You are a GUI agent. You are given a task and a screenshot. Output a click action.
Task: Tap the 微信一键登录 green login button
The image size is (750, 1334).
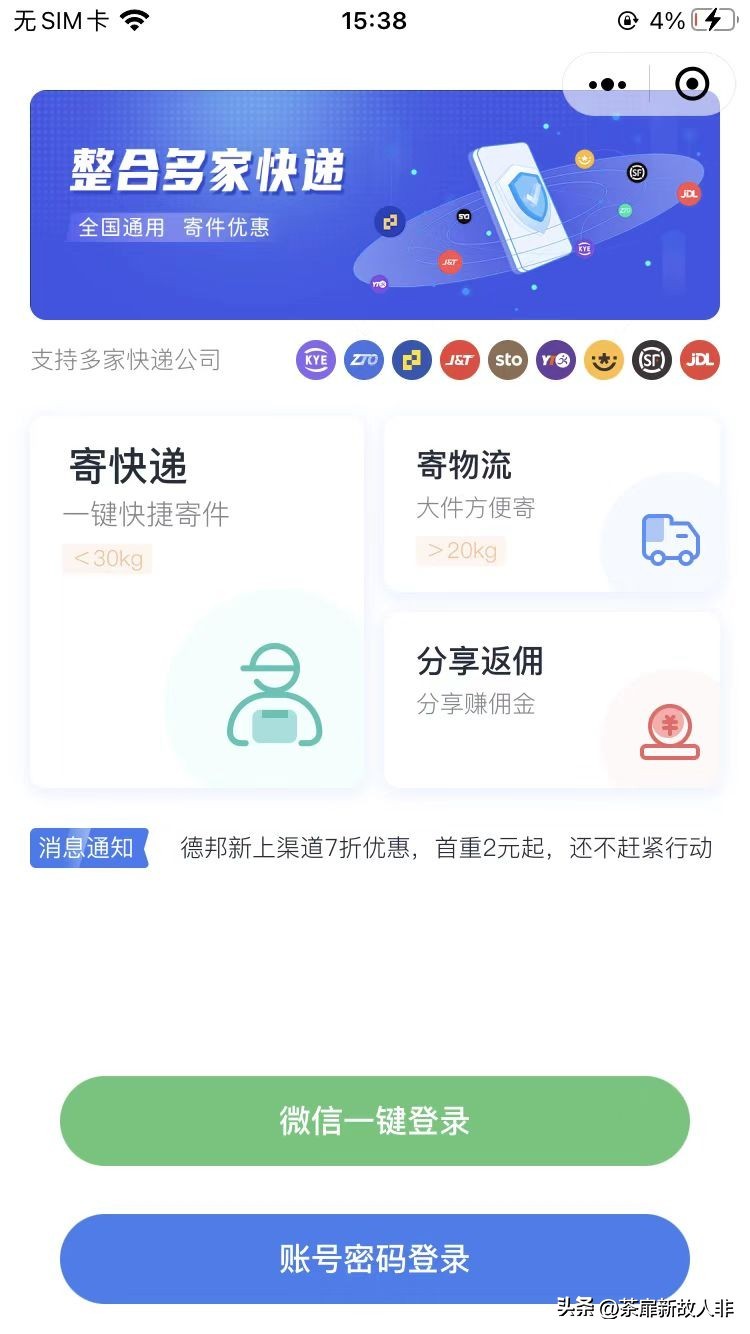coord(375,1121)
